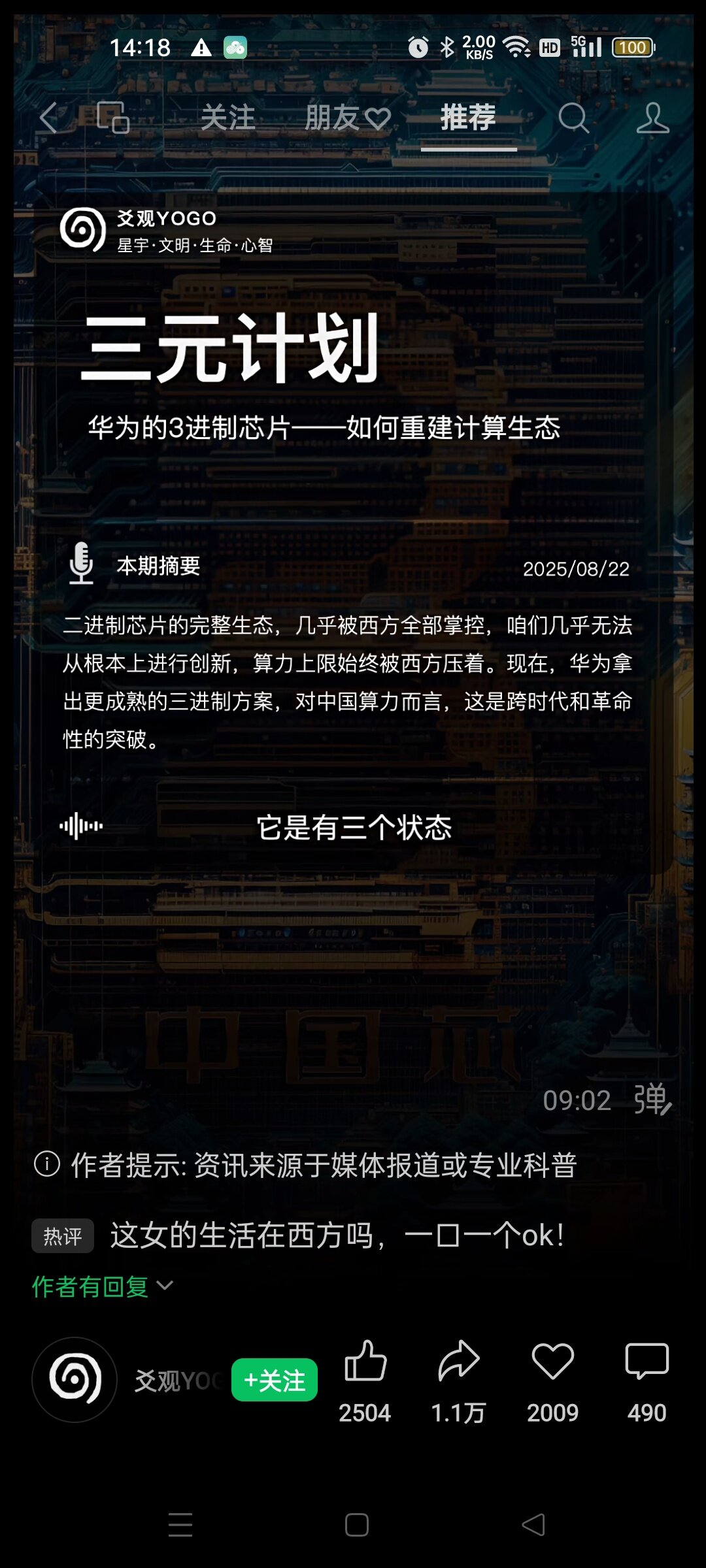Open my profile icon
The height and width of the screenshot is (1568, 706).
[652, 118]
